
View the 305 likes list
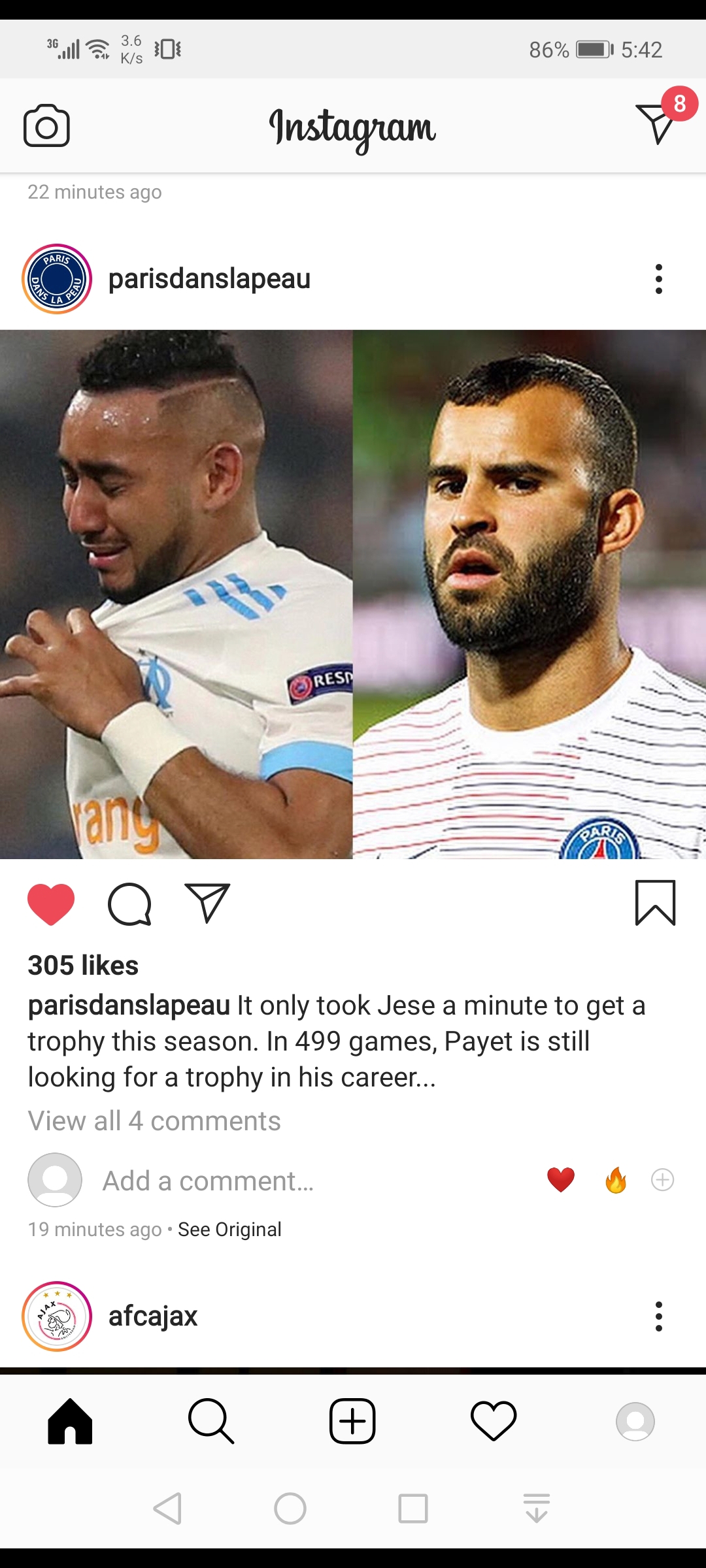[x=83, y=966]
